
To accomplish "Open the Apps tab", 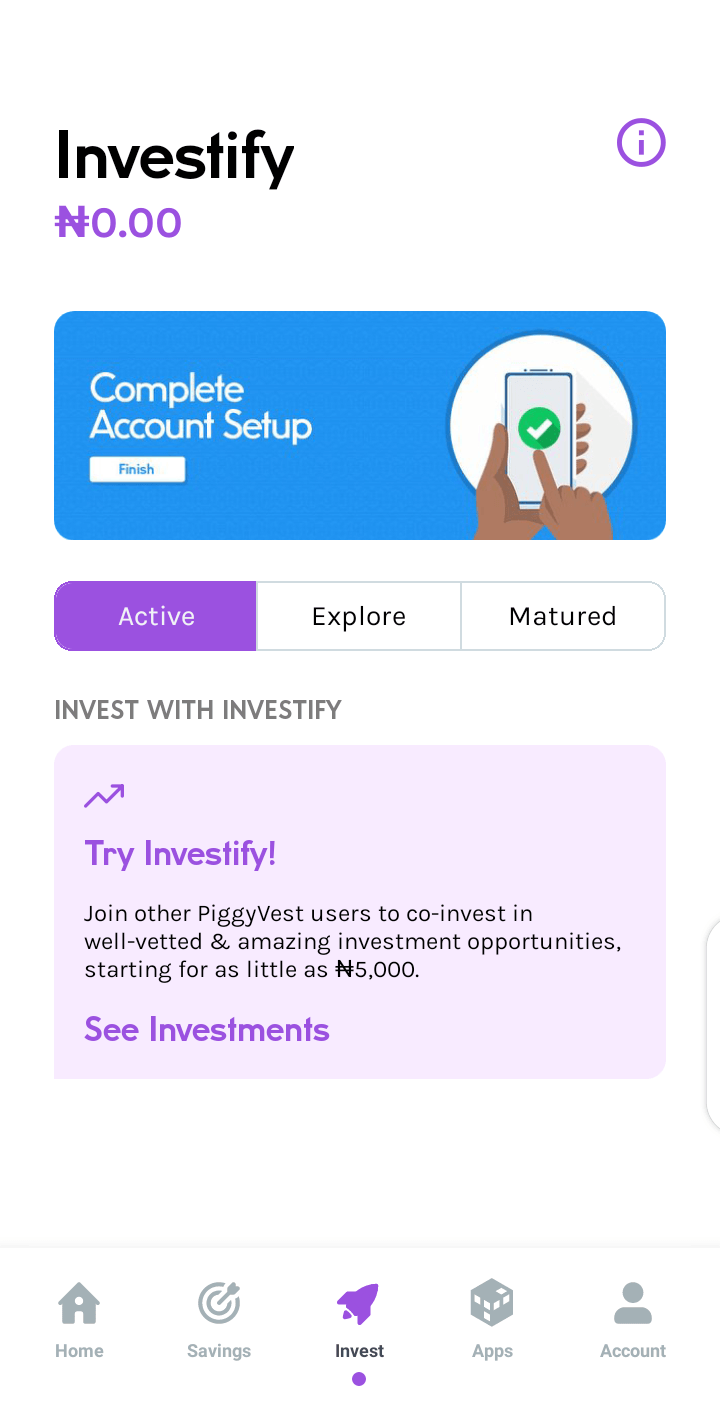I will [x=492, y=1320].
